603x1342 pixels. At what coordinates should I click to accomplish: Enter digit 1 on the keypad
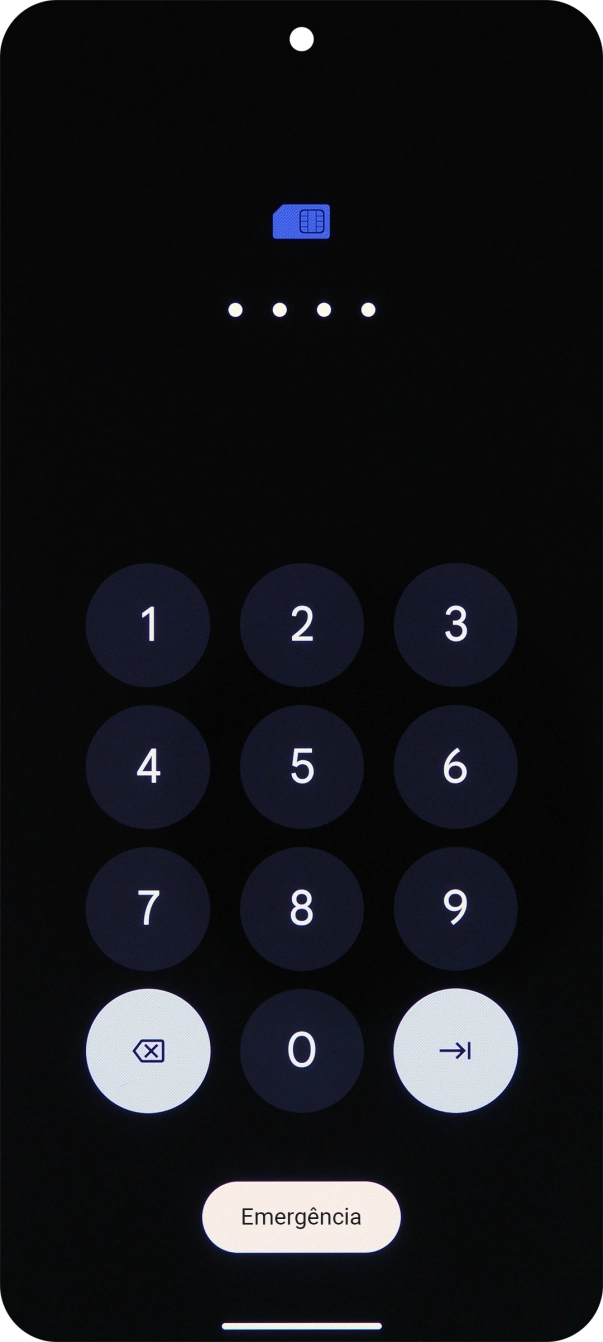coord(148,625)
